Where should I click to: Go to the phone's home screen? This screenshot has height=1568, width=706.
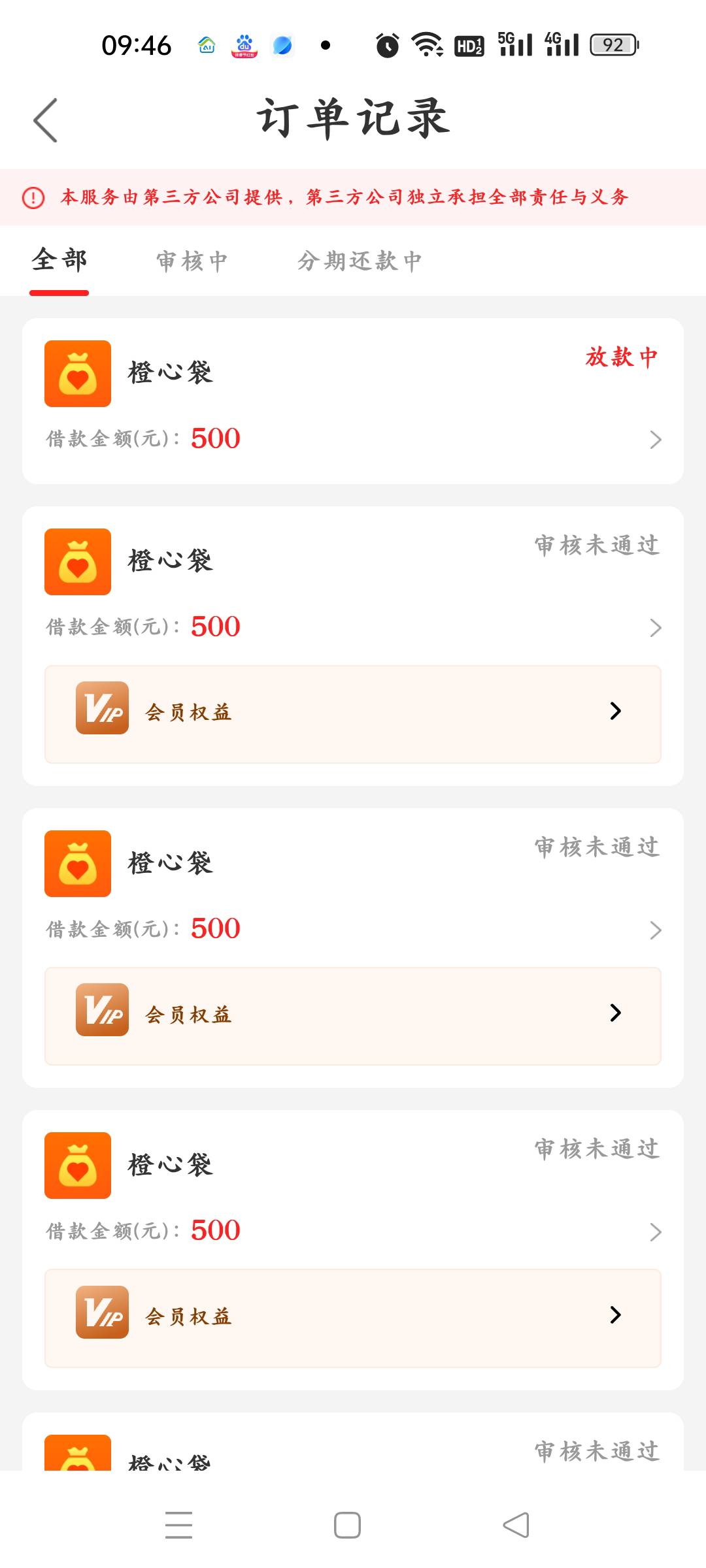coord(347,1525)
